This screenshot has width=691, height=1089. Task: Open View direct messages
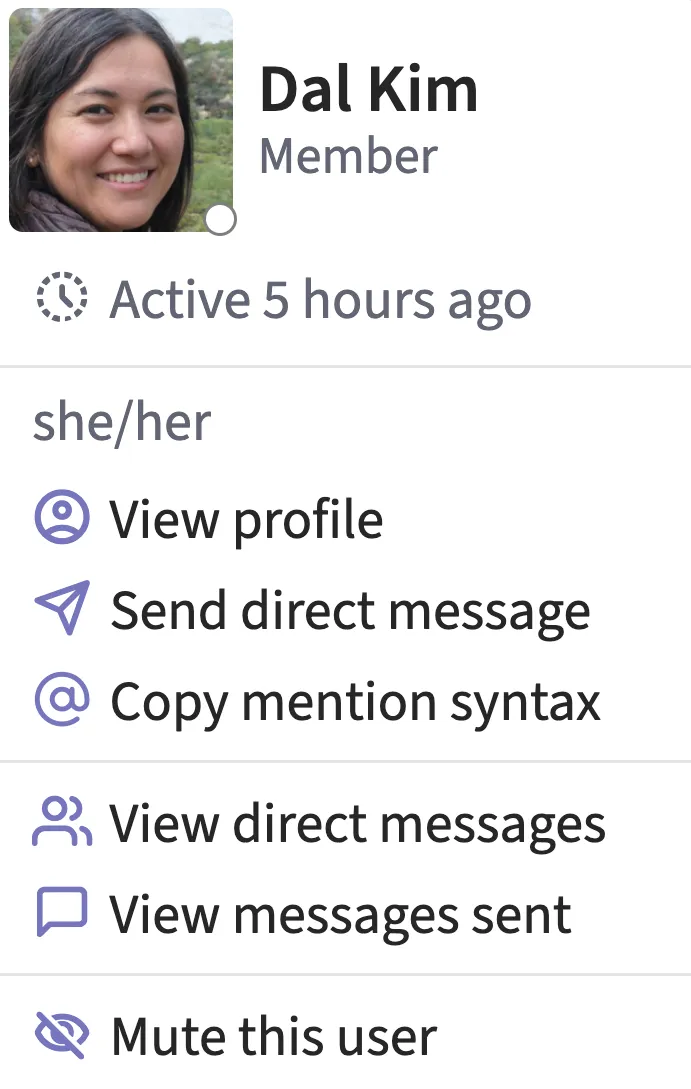(357, 824)
